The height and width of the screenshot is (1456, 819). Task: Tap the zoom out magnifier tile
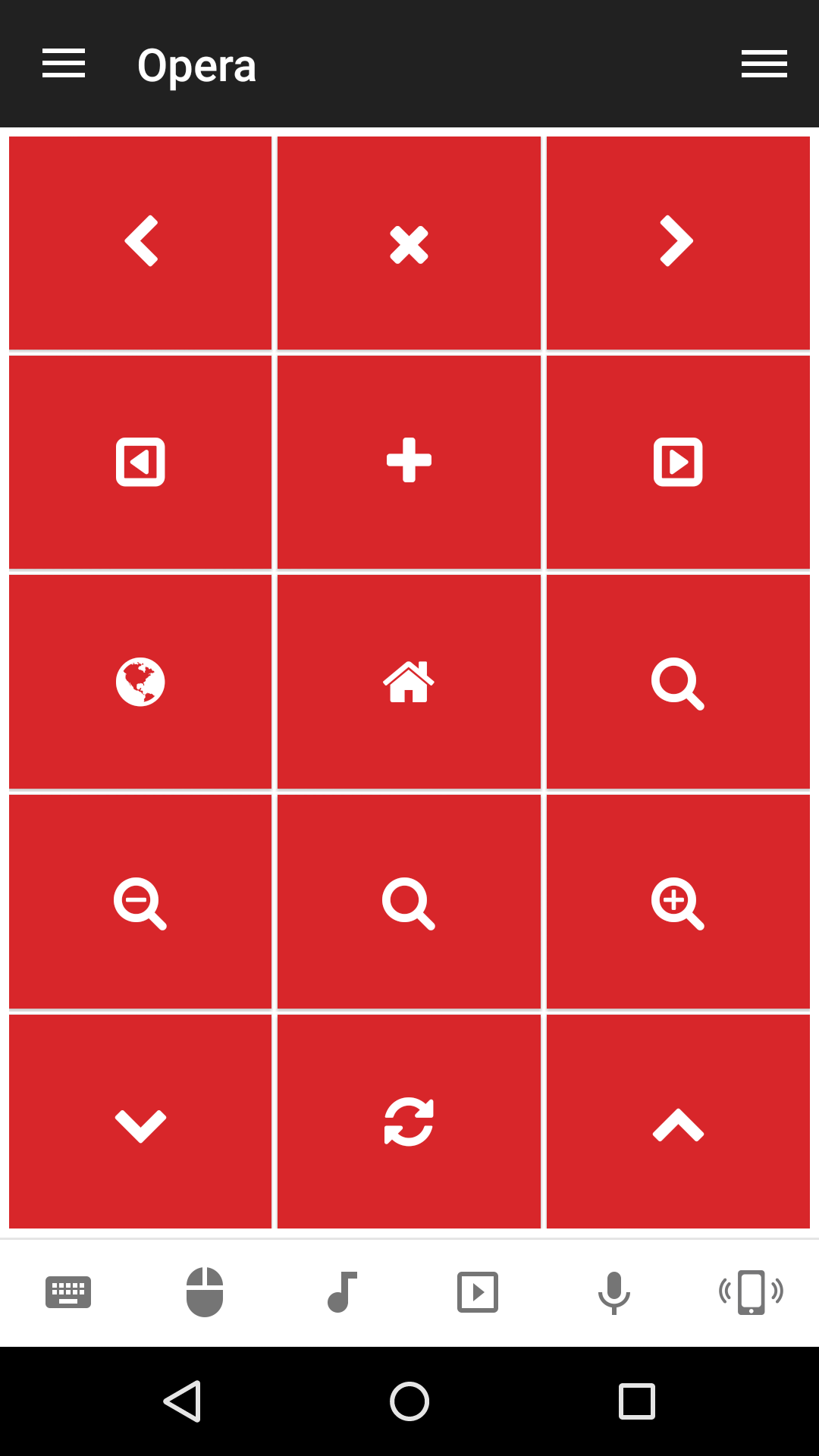click(x=140, y=902)
